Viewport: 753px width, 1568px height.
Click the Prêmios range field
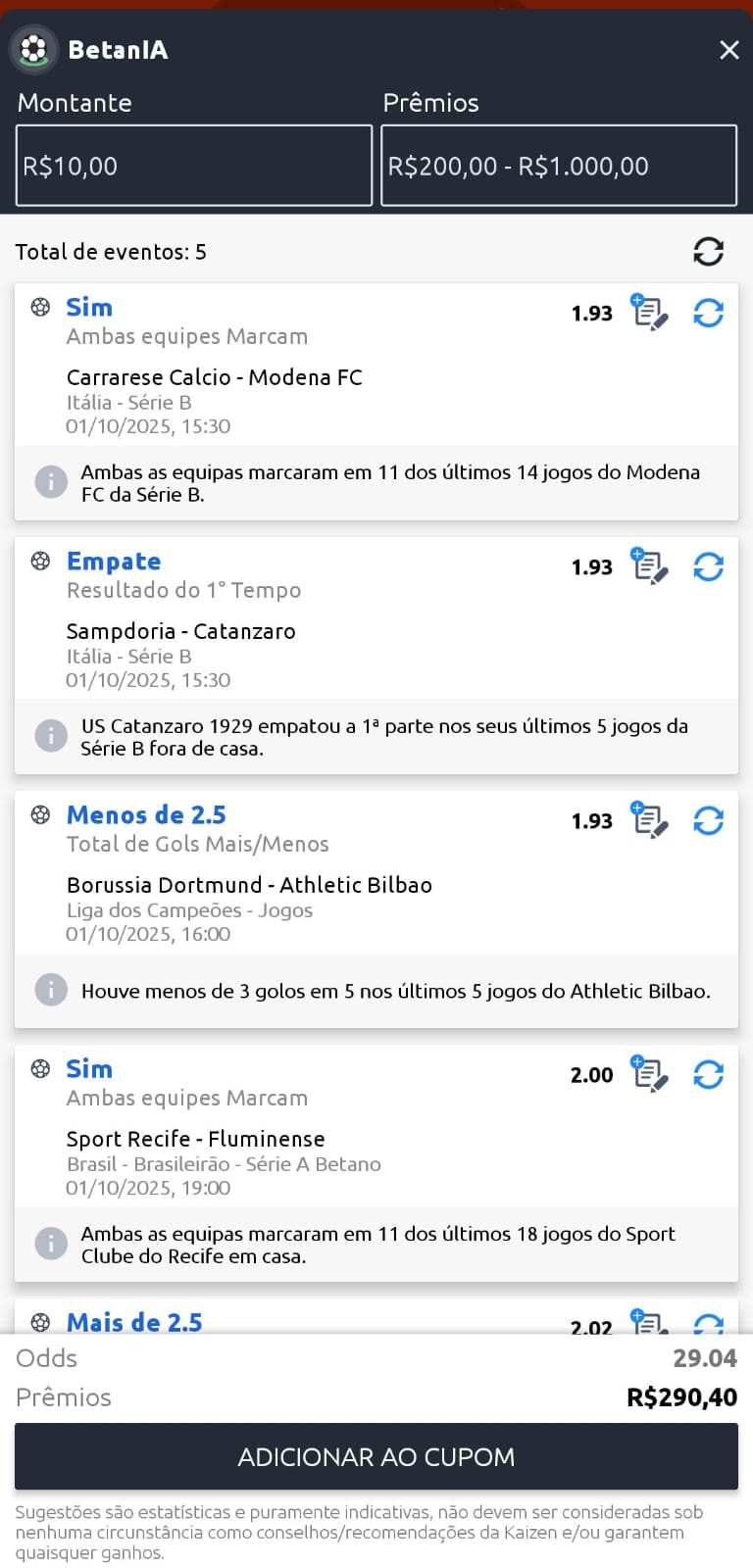coord(559,165)
